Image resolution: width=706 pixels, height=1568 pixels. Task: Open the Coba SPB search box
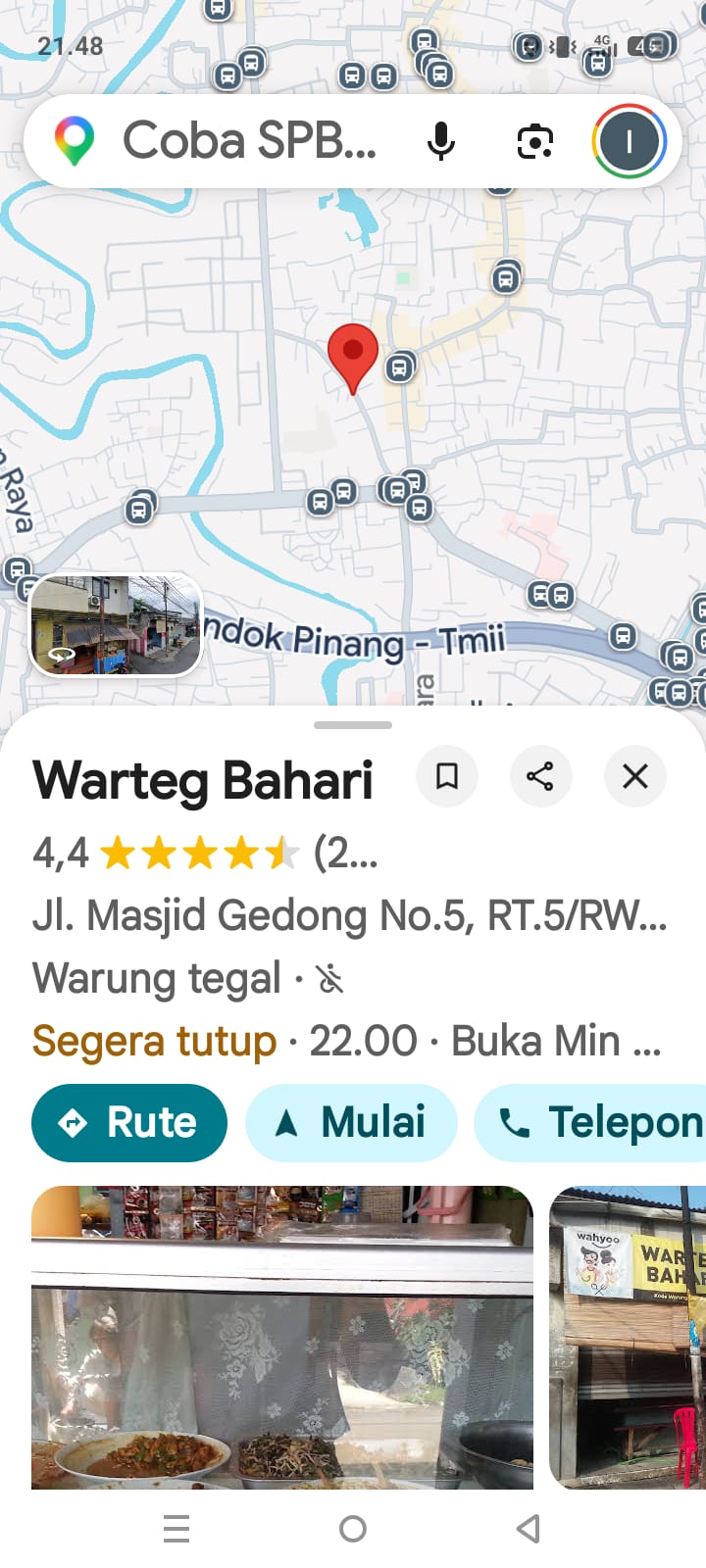coord(248,141)
